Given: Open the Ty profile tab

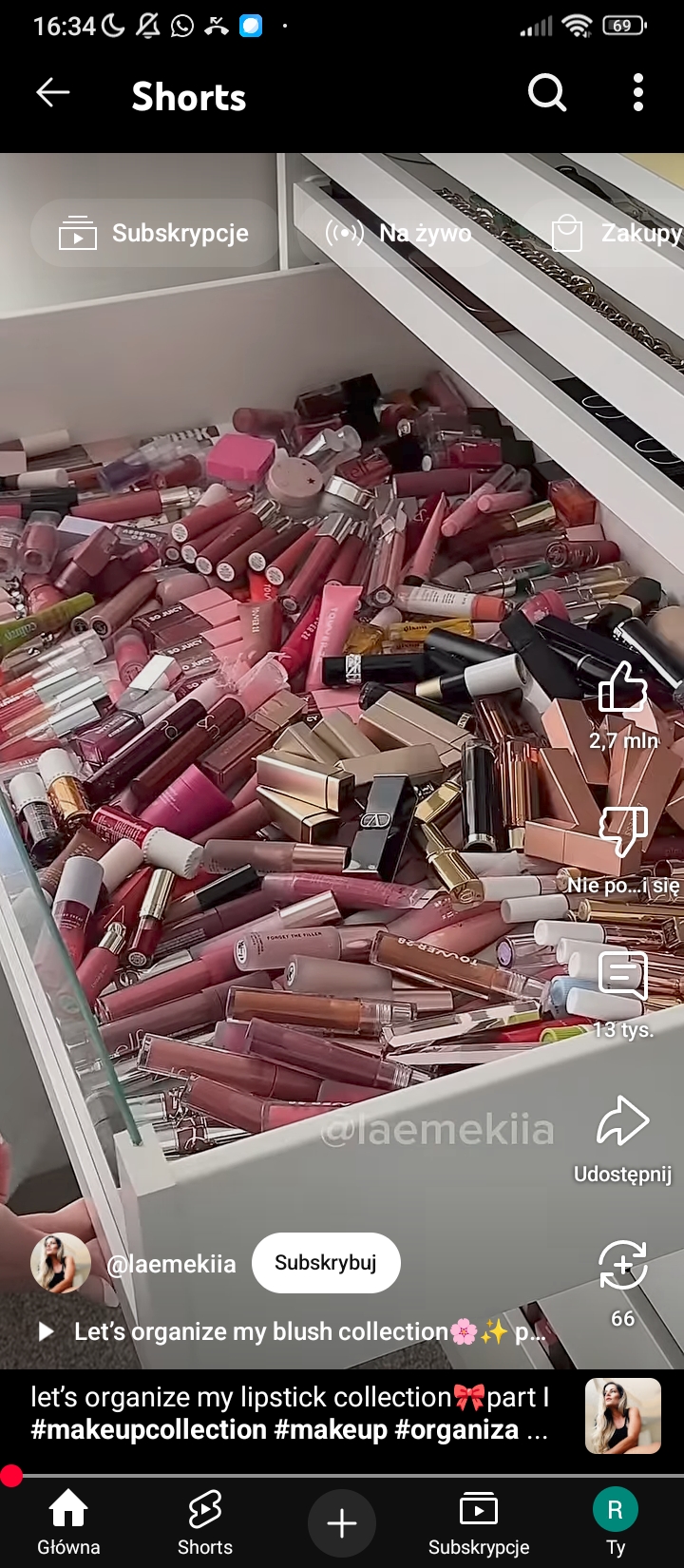Looking at the screenshot, I should pos(616,1521).
